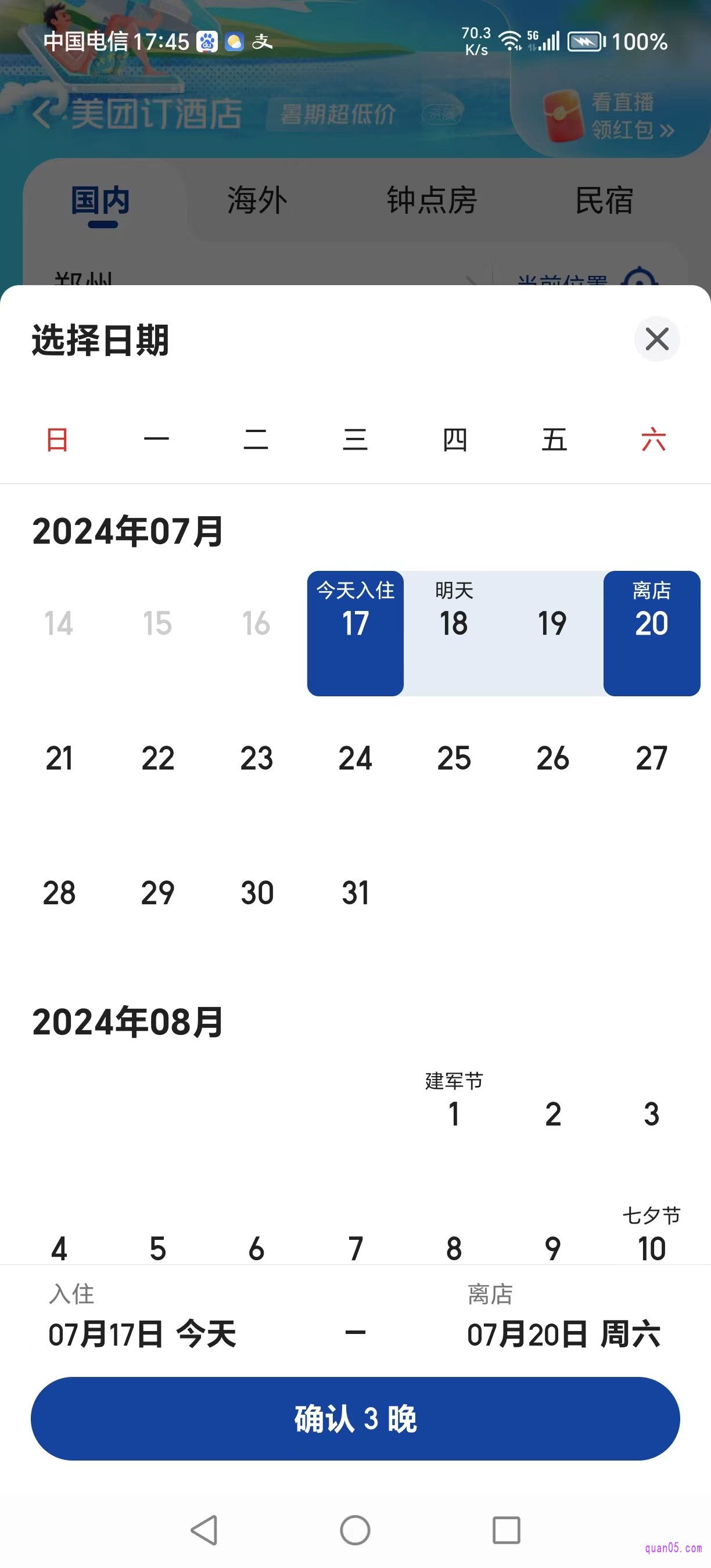Choose July 24 as a date

(x=355, y=758)
